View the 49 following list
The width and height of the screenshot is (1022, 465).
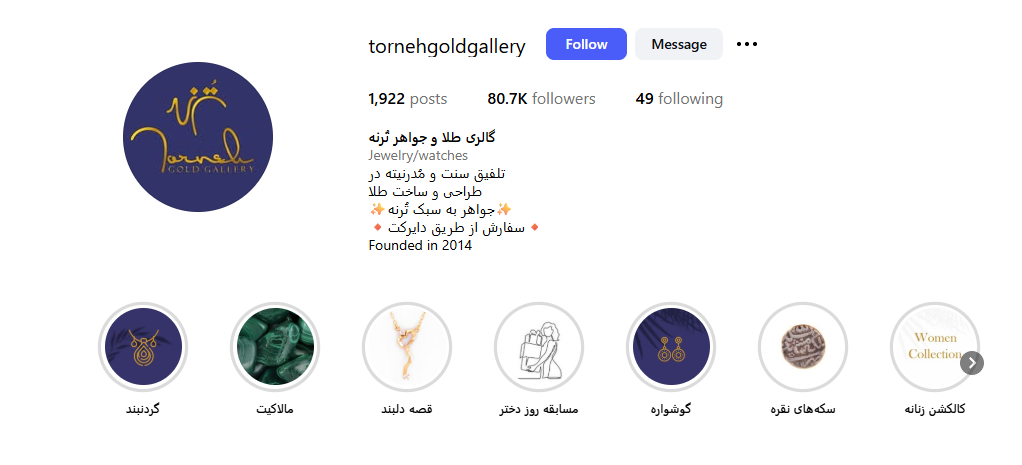pos(679,99)
